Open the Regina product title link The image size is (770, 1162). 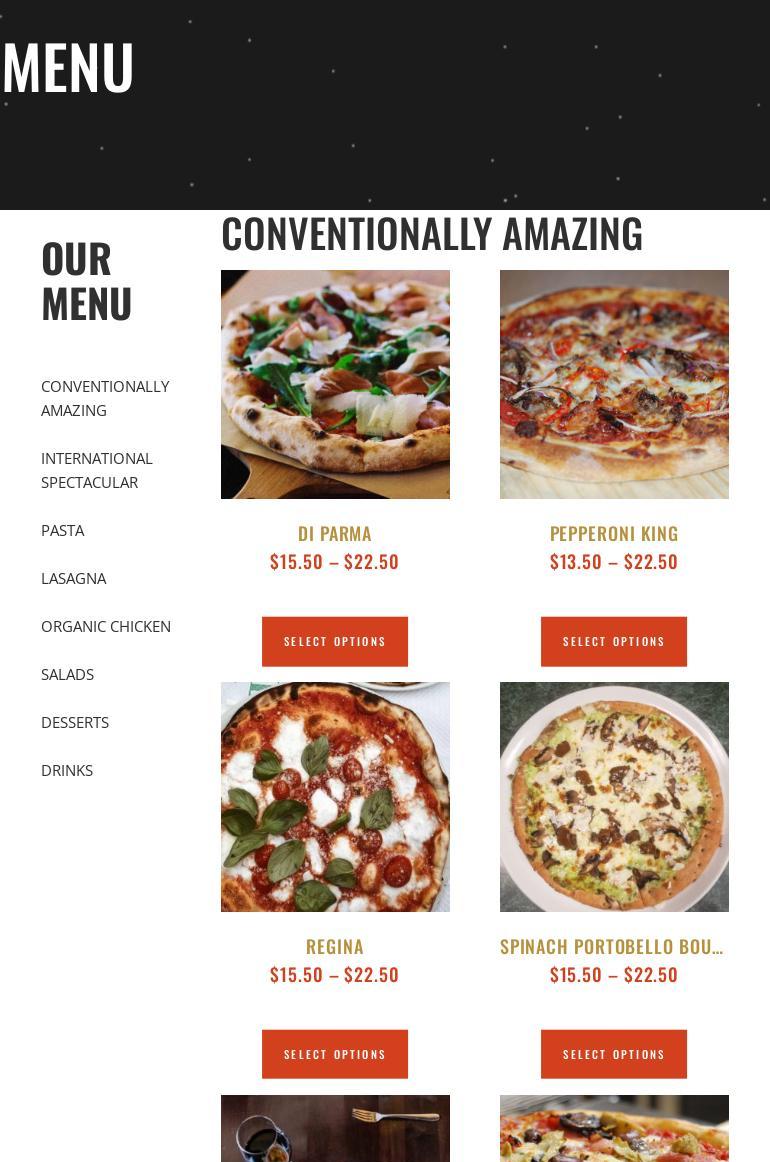335,946
